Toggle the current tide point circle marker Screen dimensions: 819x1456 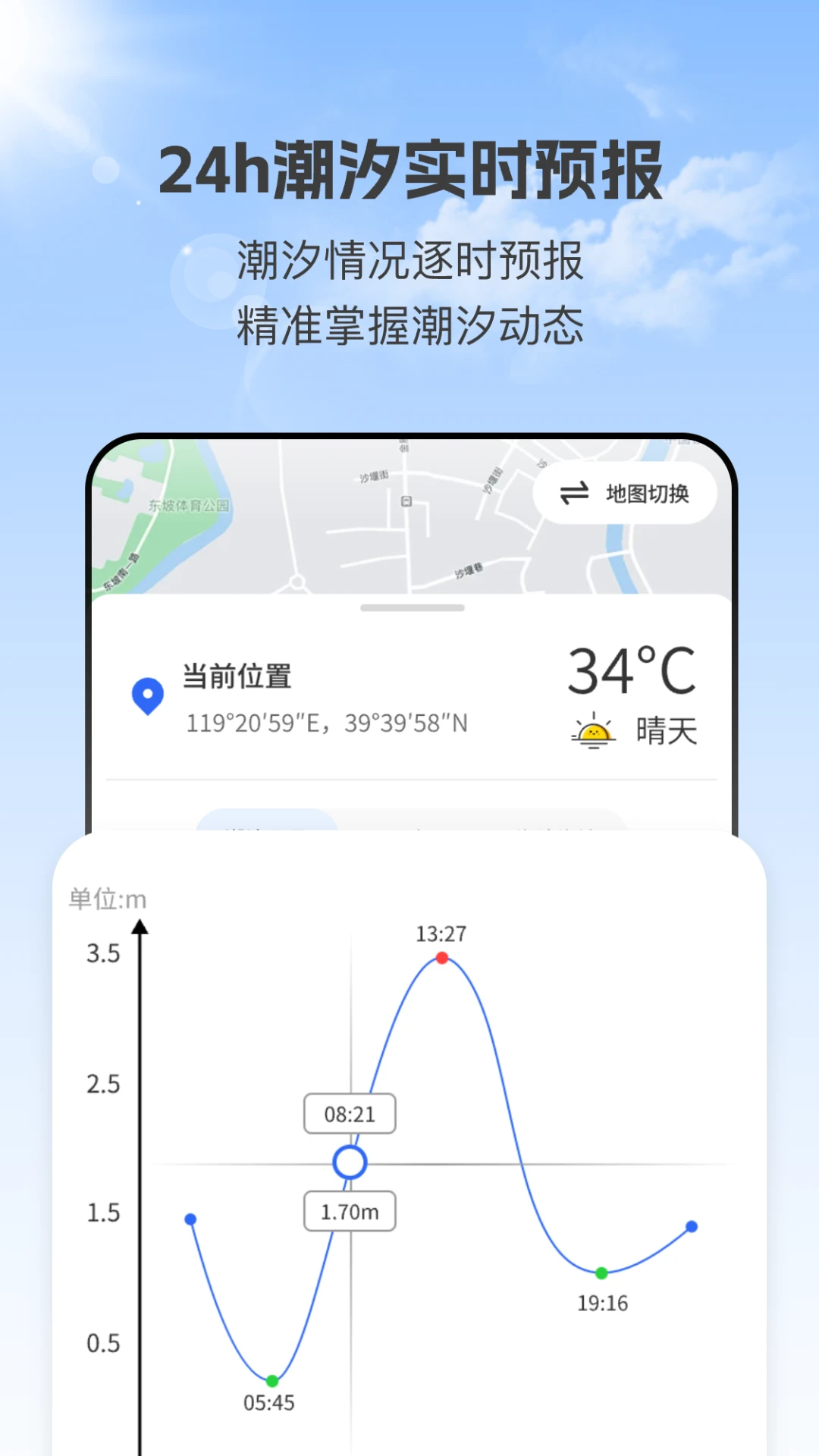pyautogui.click(x=349, y=1161)
